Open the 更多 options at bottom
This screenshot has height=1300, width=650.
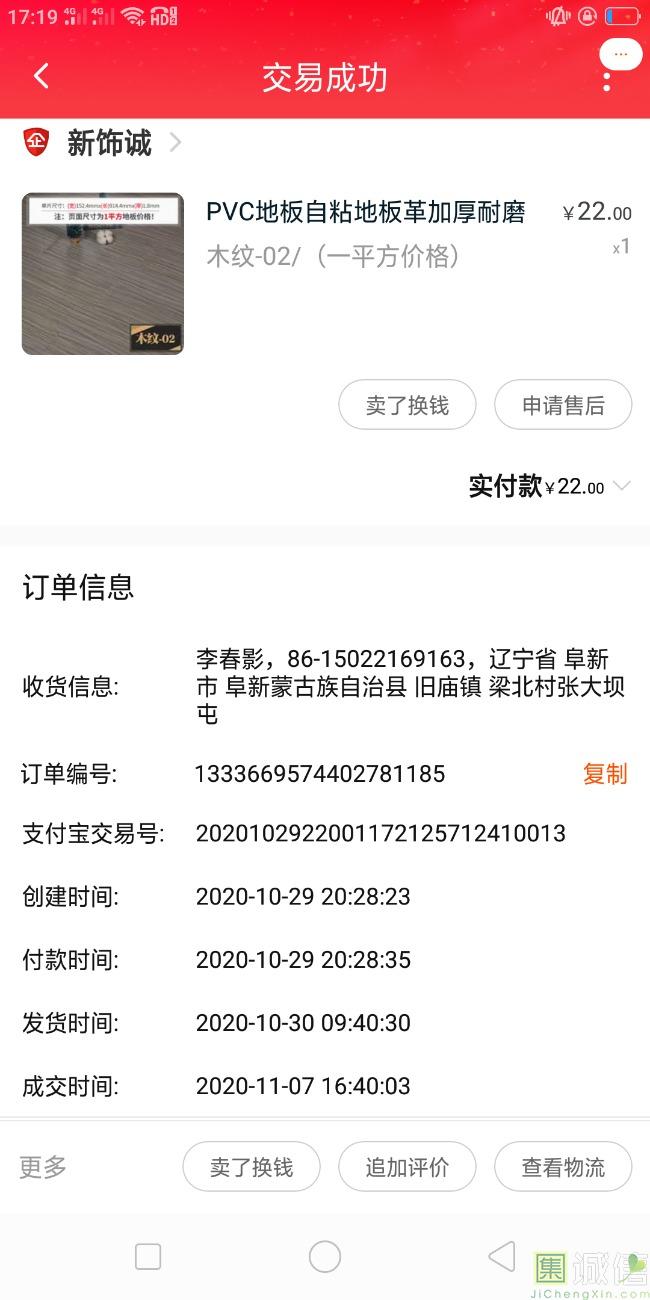[x=43, y=1166]
